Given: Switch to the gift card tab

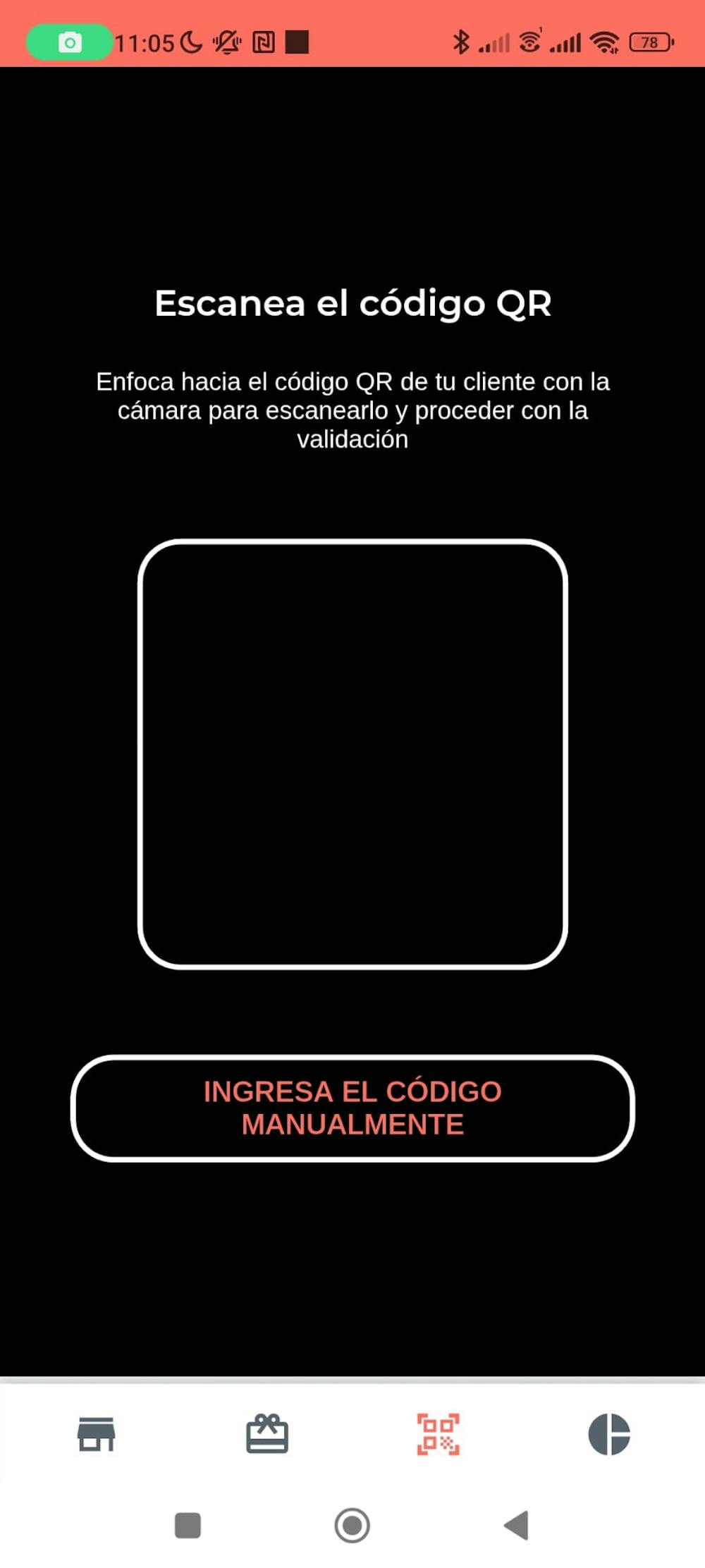Looking at the screenshot, I should [267, 1434].
